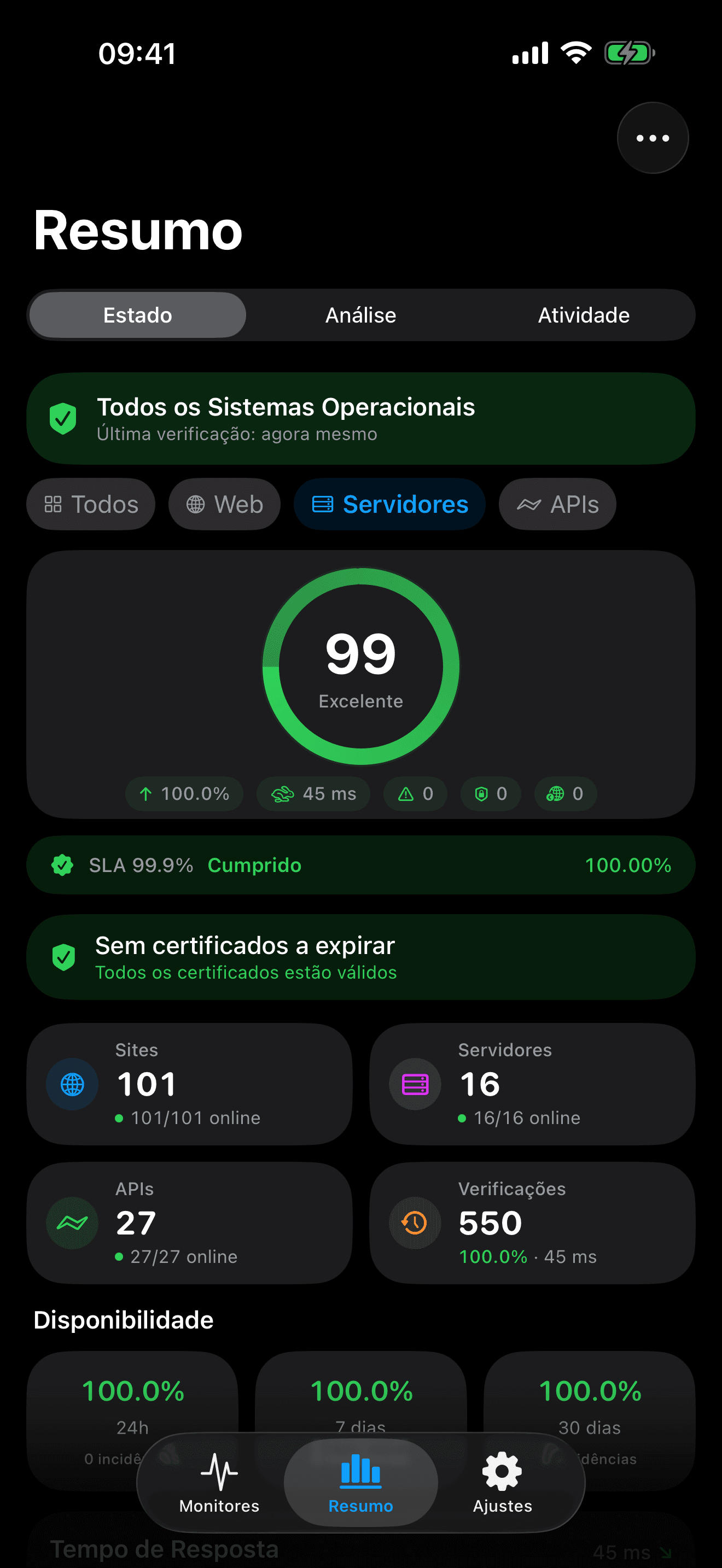Switch to the Análise tab
The width and height of the screenshot is (722, 1568).
(x=360, y=315)
